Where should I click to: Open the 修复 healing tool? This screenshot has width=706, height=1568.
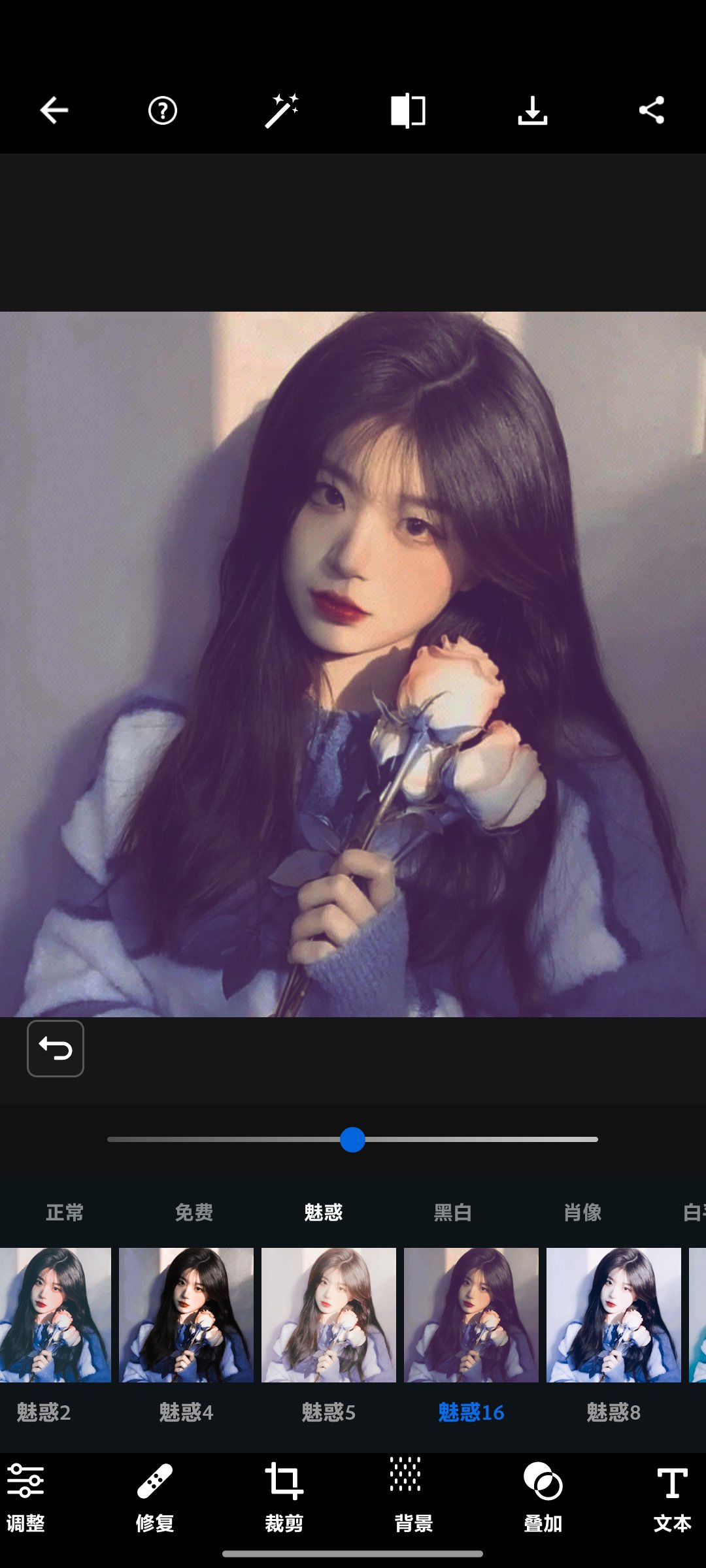click(x=155, y=1496)
